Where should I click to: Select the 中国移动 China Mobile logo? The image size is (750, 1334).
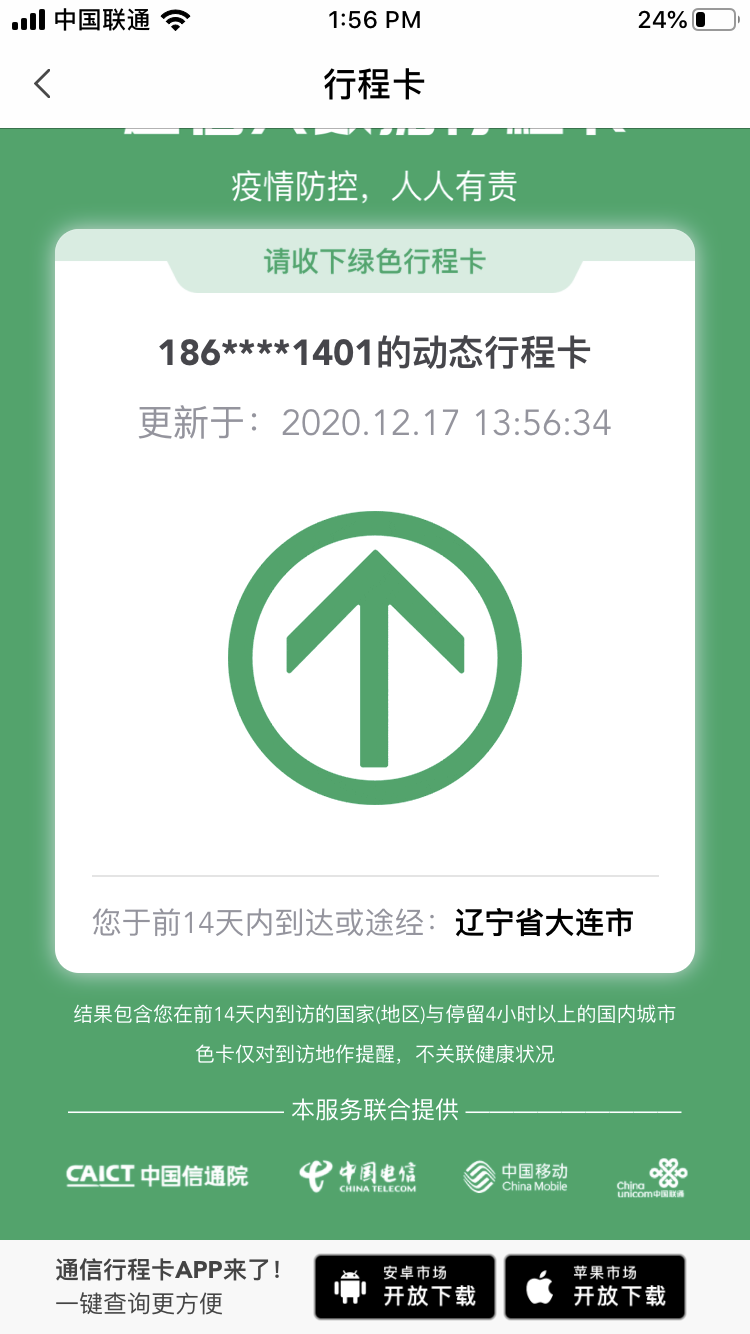point(518,1176)
